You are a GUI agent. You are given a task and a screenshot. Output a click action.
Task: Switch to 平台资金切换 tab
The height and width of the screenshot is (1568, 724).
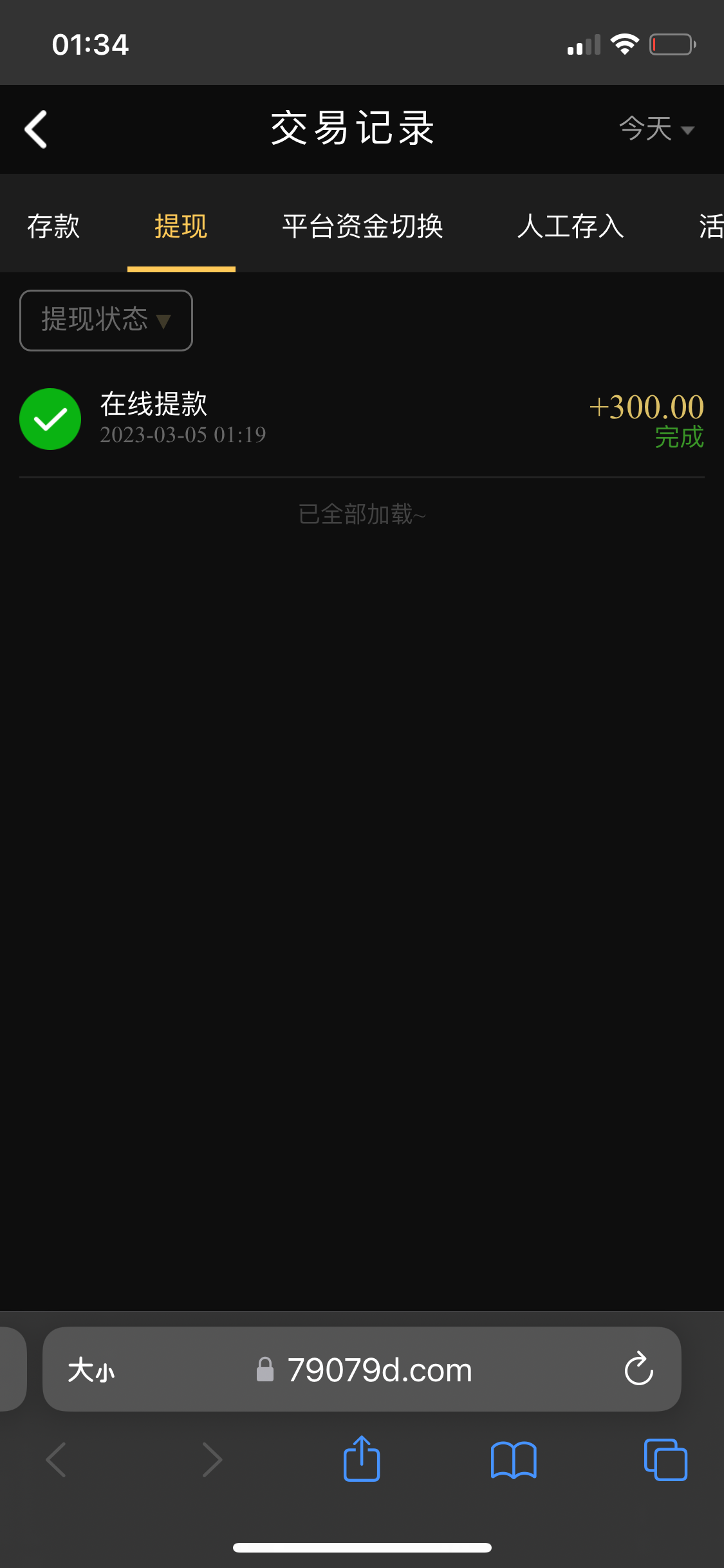pos(362,227)
